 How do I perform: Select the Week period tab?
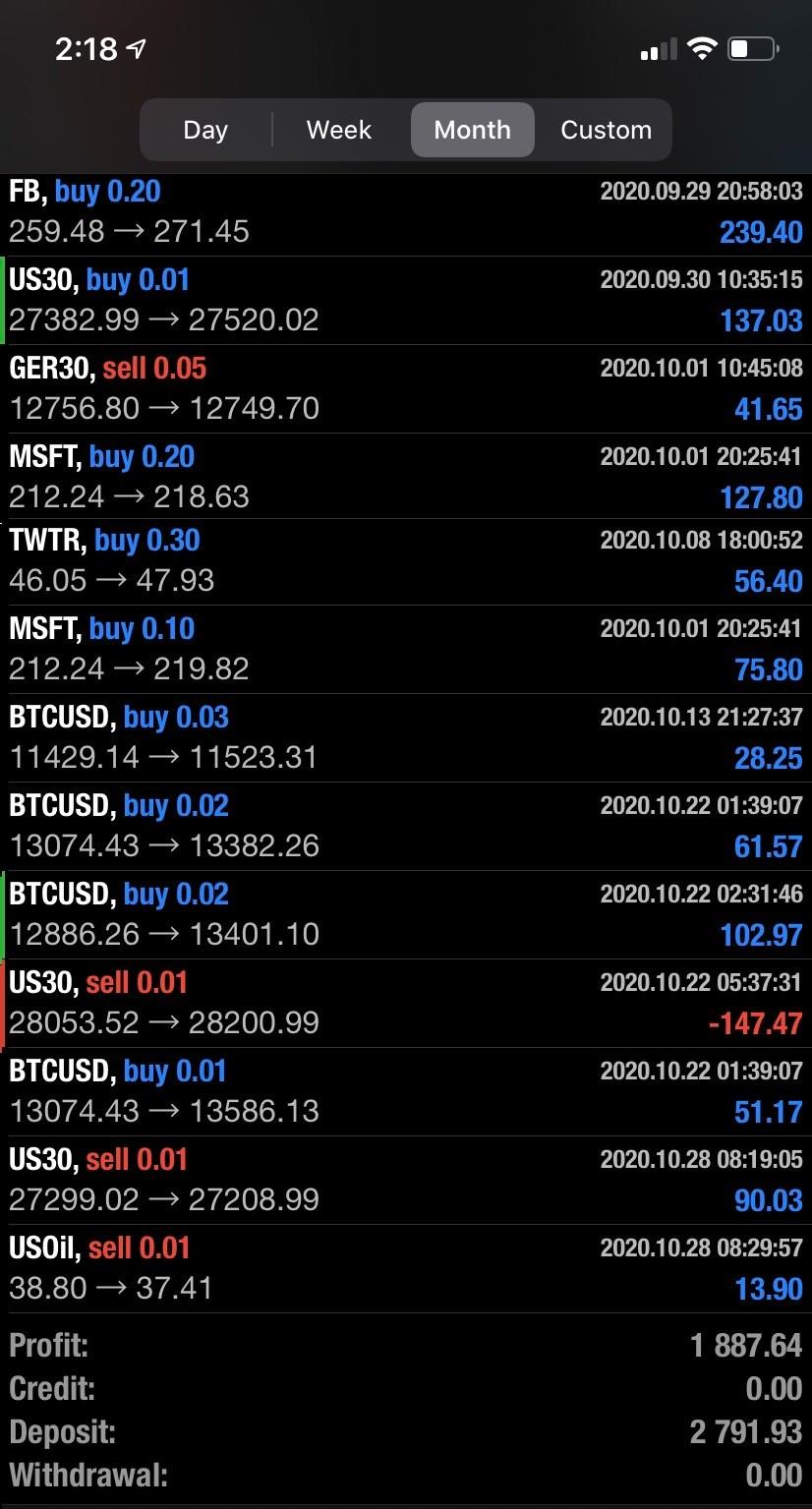tap(339, 130)
